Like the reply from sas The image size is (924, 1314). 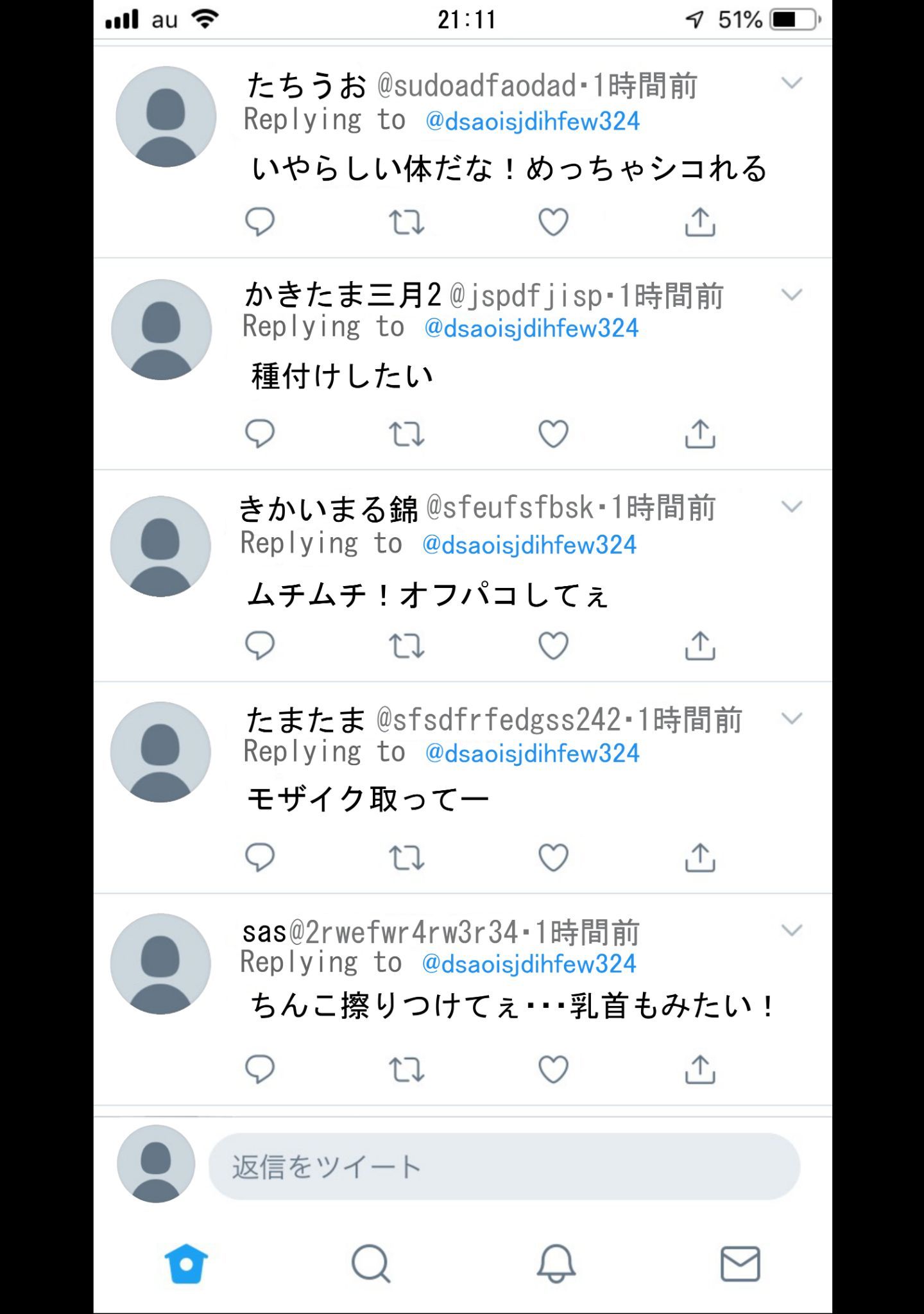point(553,1069)
